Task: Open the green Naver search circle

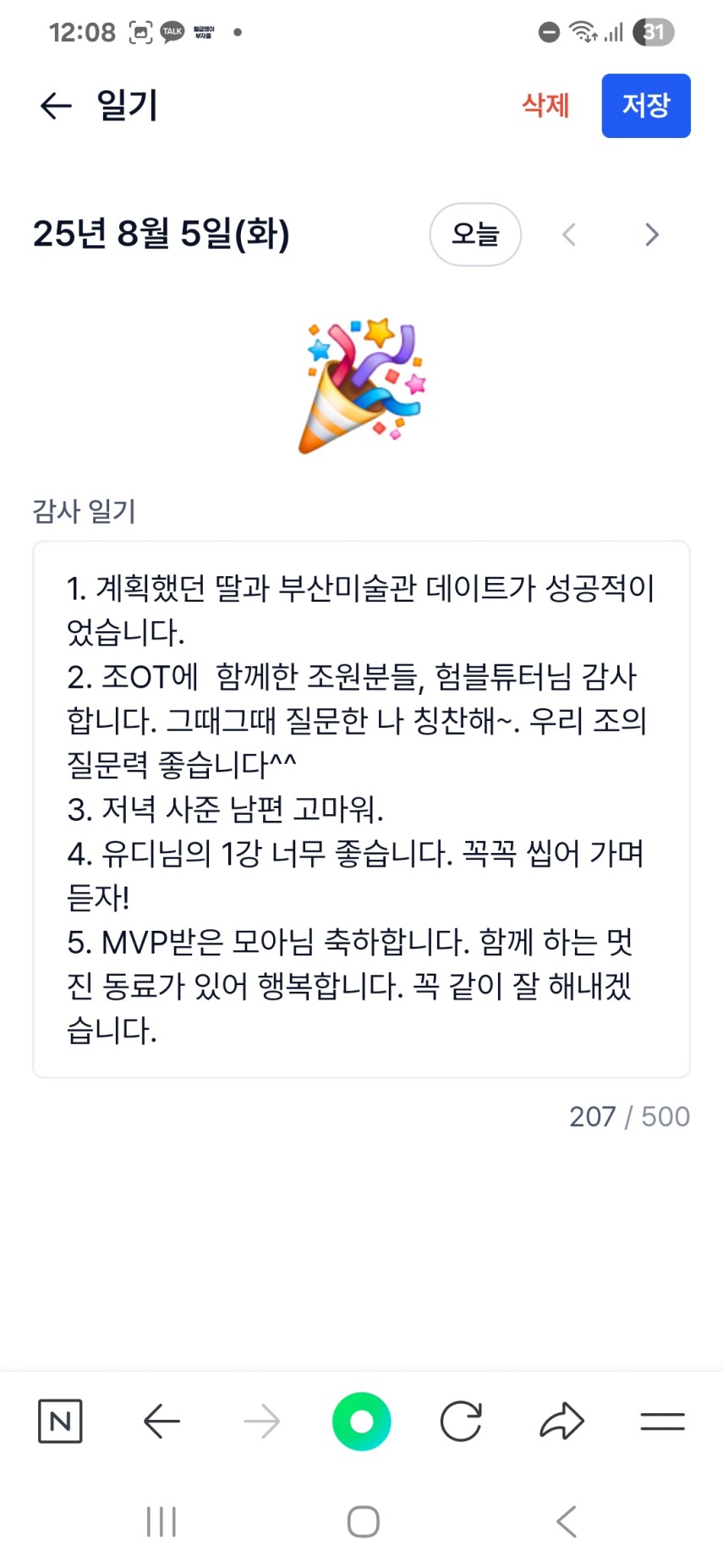Action: coord(362,1421)
